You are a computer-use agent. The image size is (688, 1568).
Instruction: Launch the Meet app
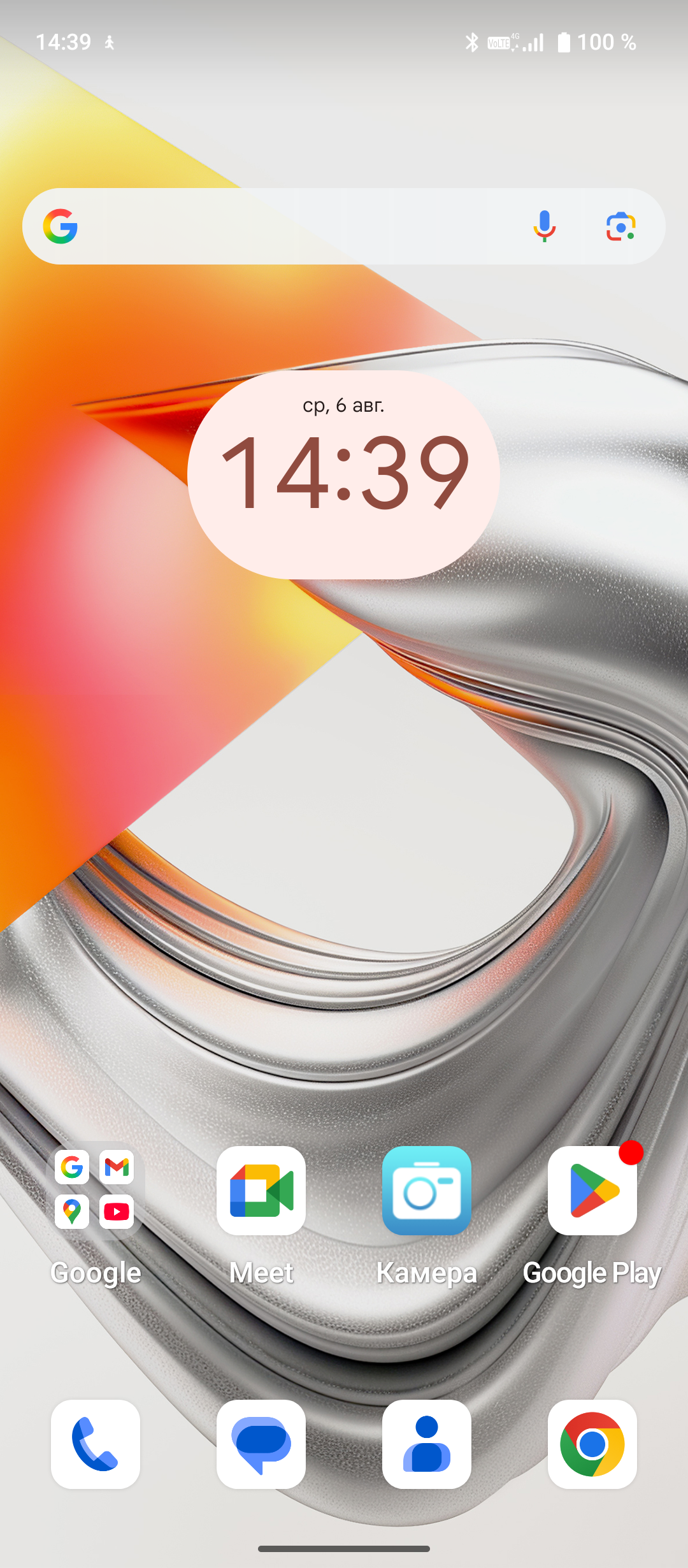tap(261, 1191)
